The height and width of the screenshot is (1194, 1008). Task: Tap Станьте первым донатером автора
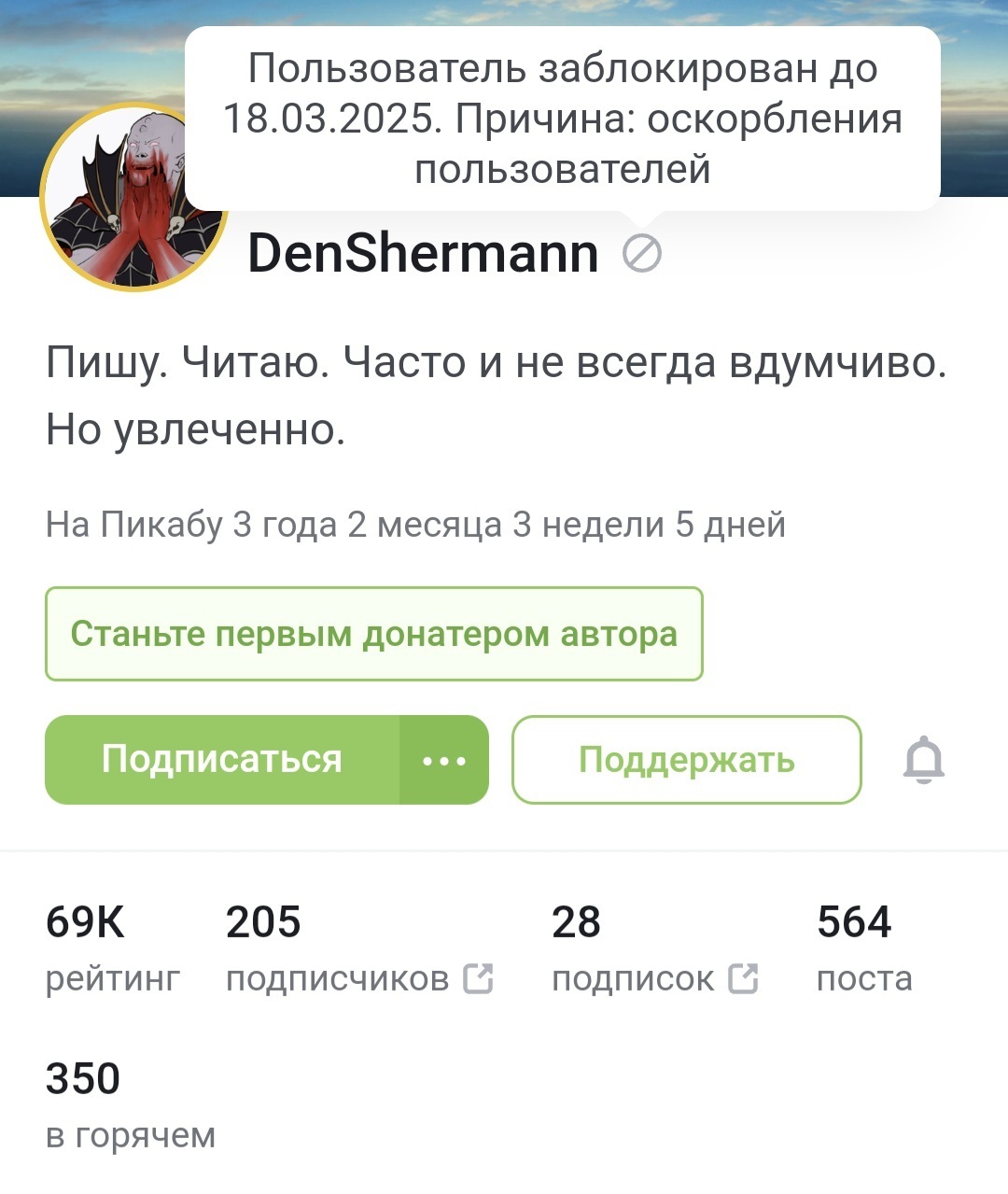coord(373,634)
